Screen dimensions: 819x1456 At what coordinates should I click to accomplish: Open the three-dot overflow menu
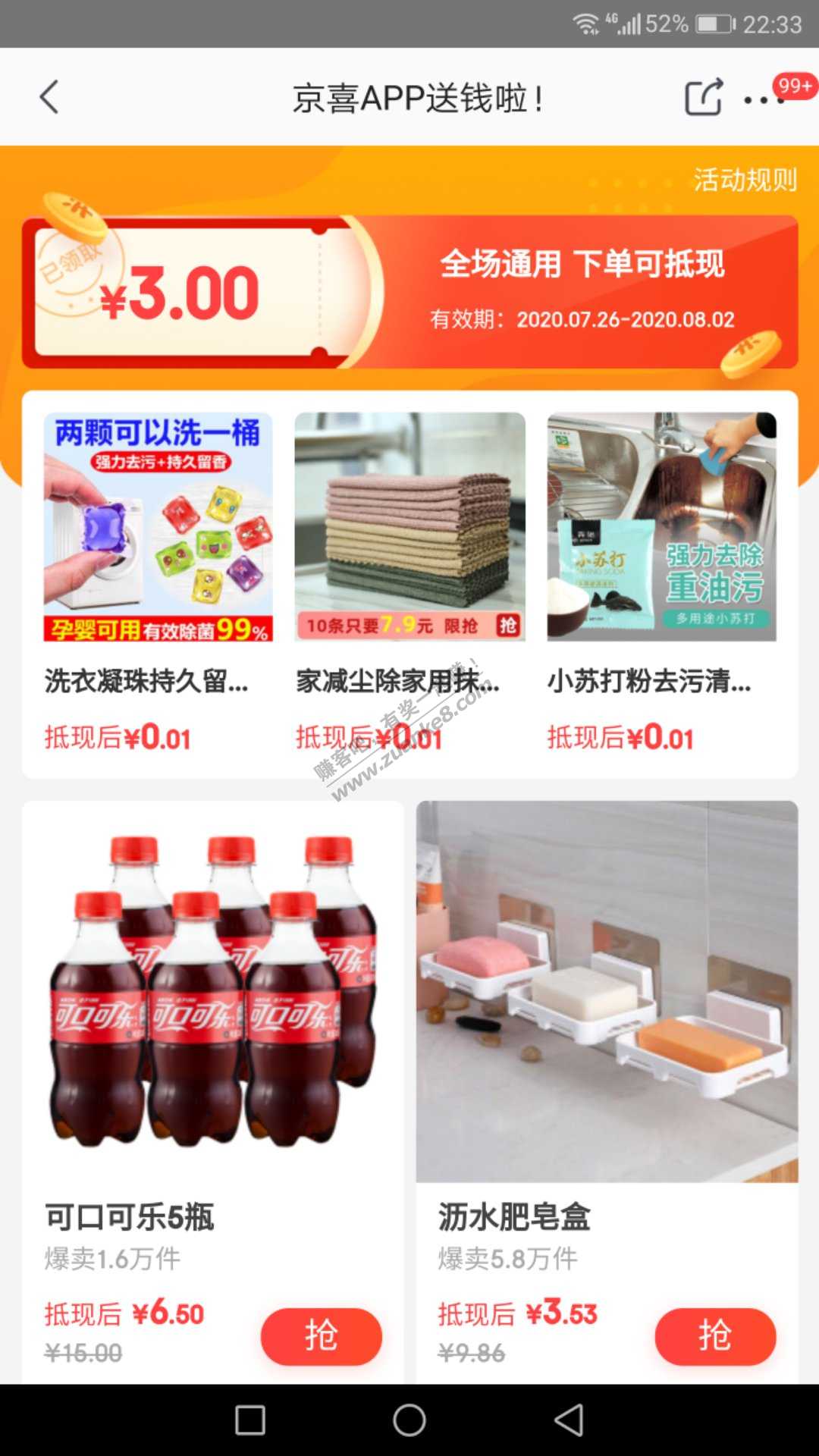pos(762,99)
